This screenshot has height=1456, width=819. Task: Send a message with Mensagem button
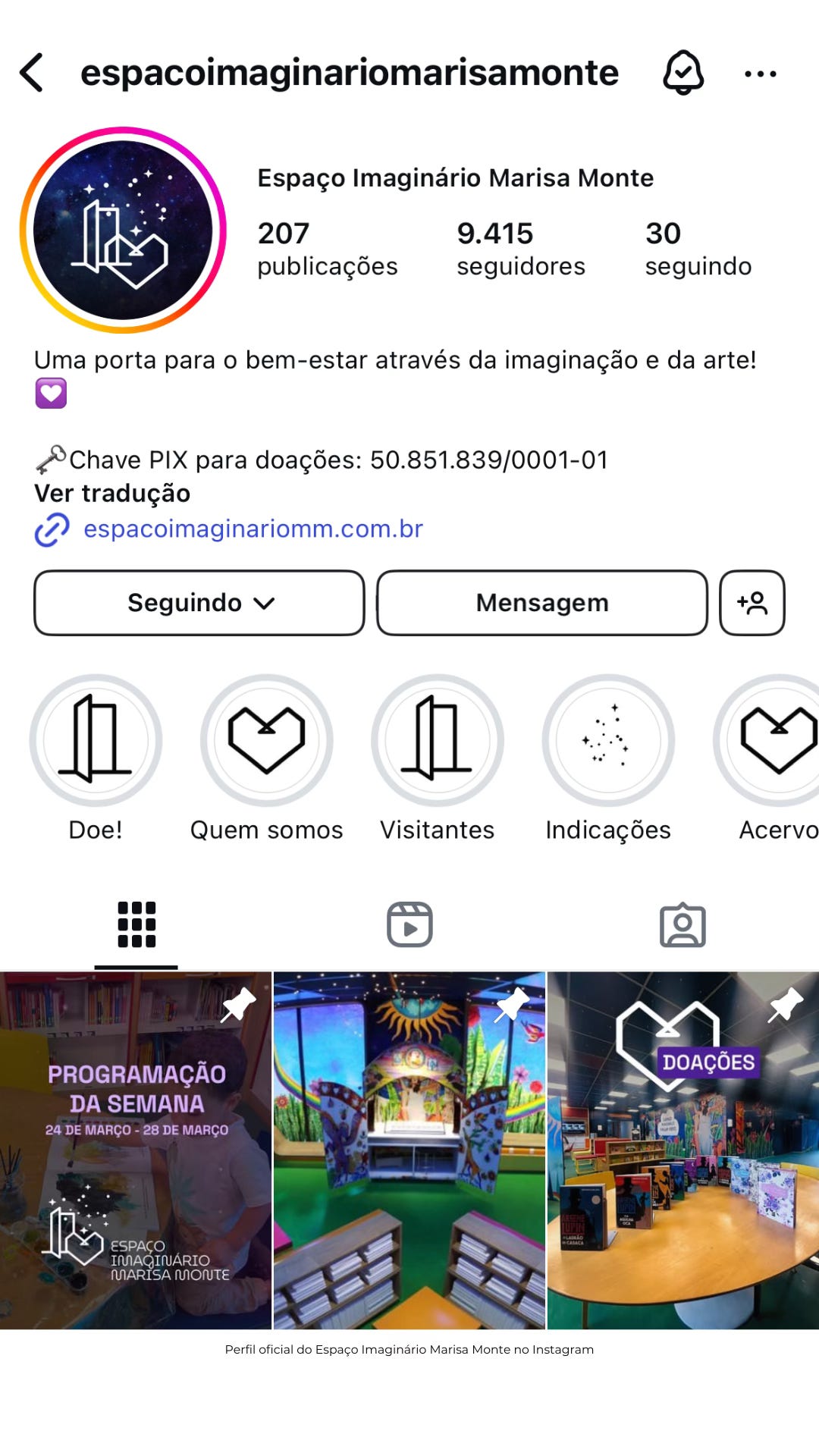click(541, 603)
